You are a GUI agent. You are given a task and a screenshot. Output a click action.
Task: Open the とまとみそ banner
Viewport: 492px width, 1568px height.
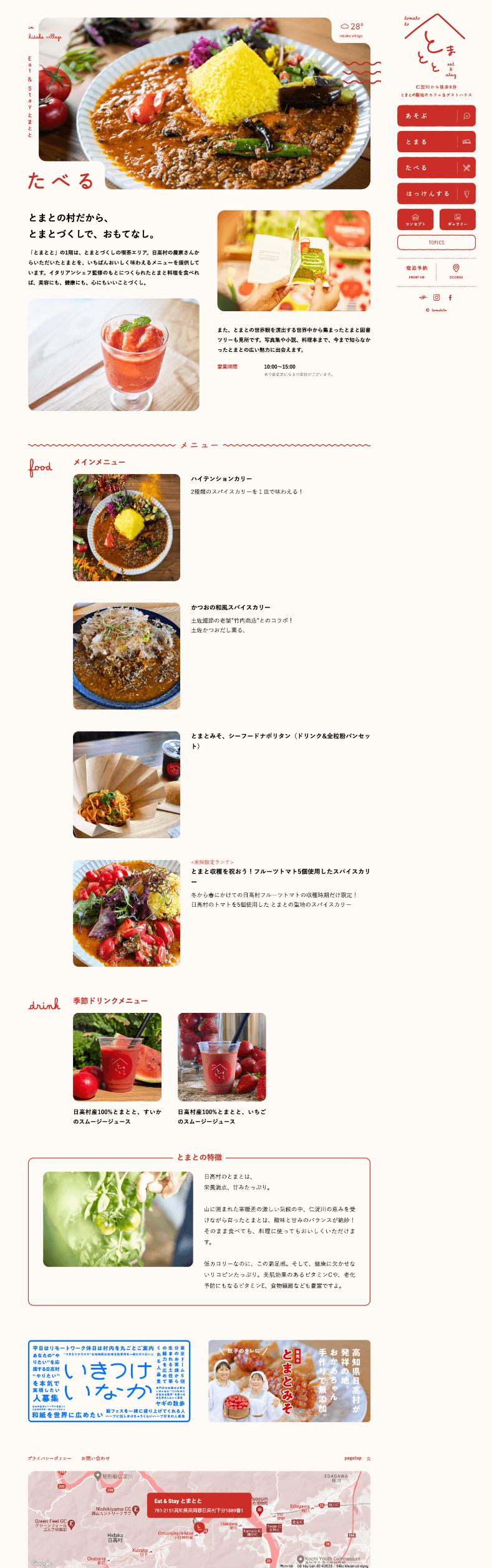[289, 1381]
